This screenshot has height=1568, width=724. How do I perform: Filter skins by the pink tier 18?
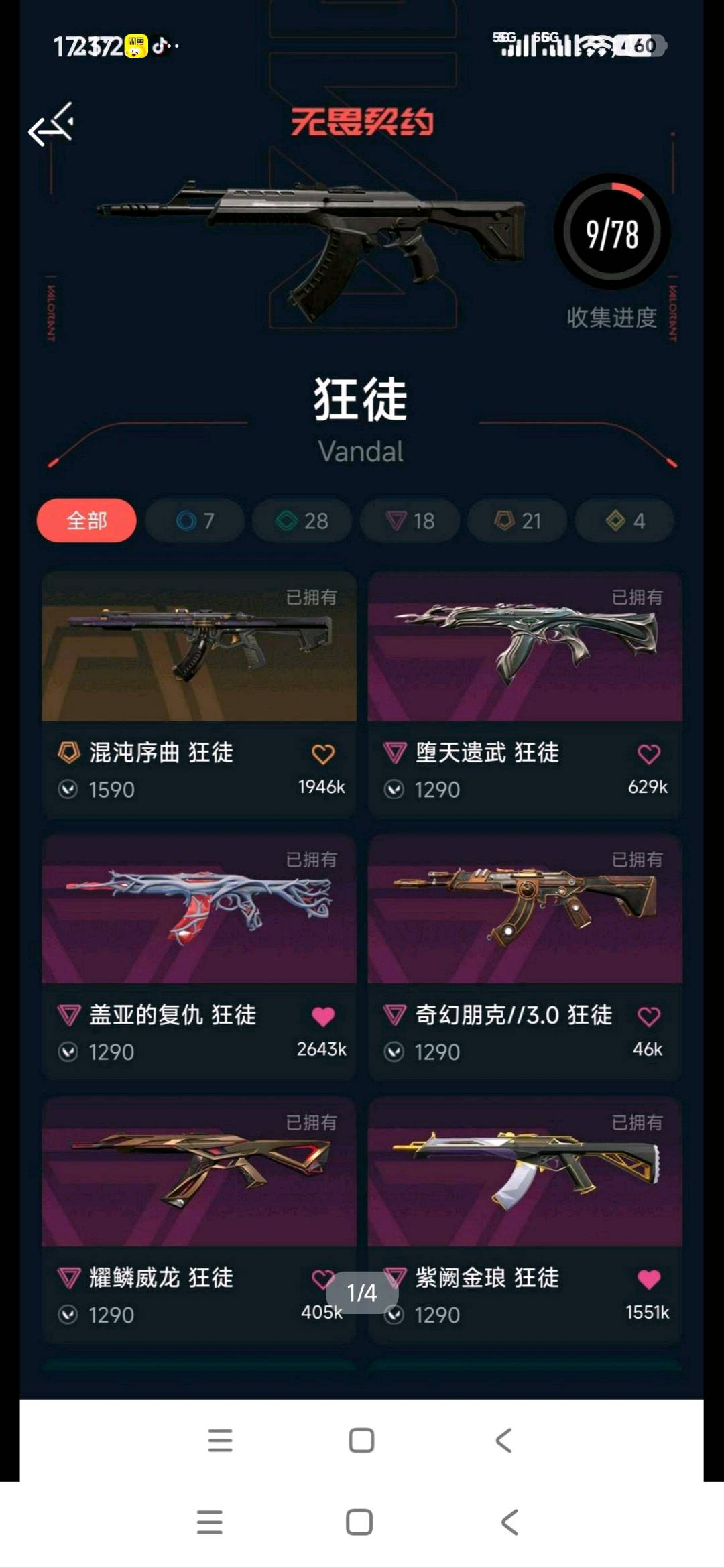coord(410,520)
